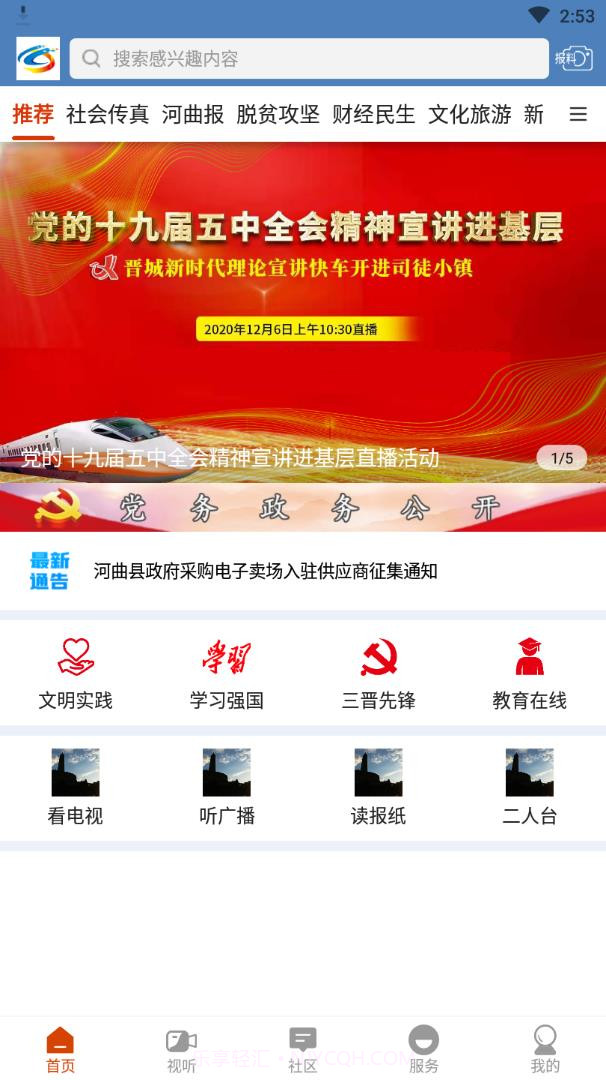Select the 脱贫攻坚 tab
606x1080 pixels.
(x=278, y=114)
